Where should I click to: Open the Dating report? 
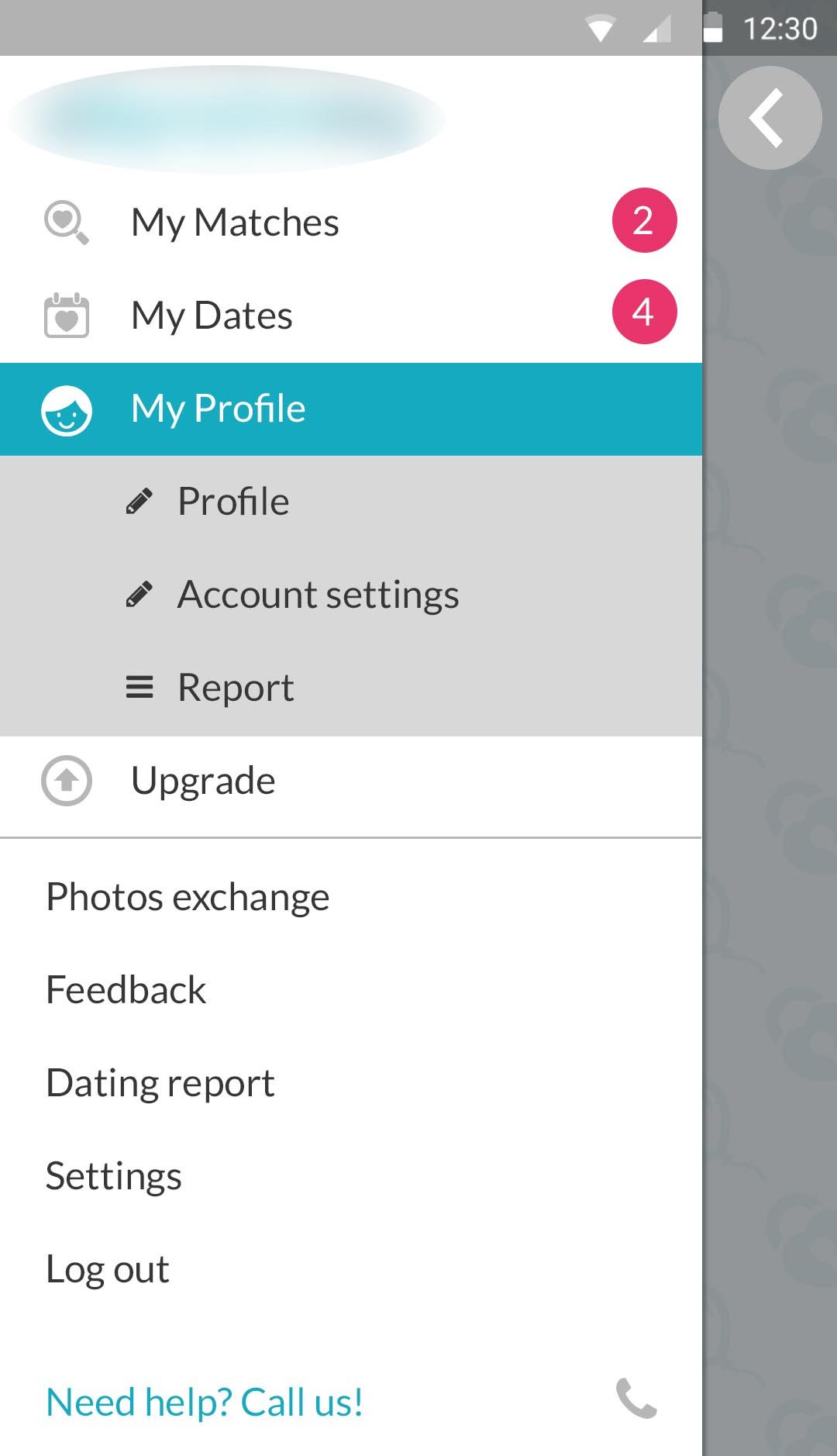coord(160,1083)
